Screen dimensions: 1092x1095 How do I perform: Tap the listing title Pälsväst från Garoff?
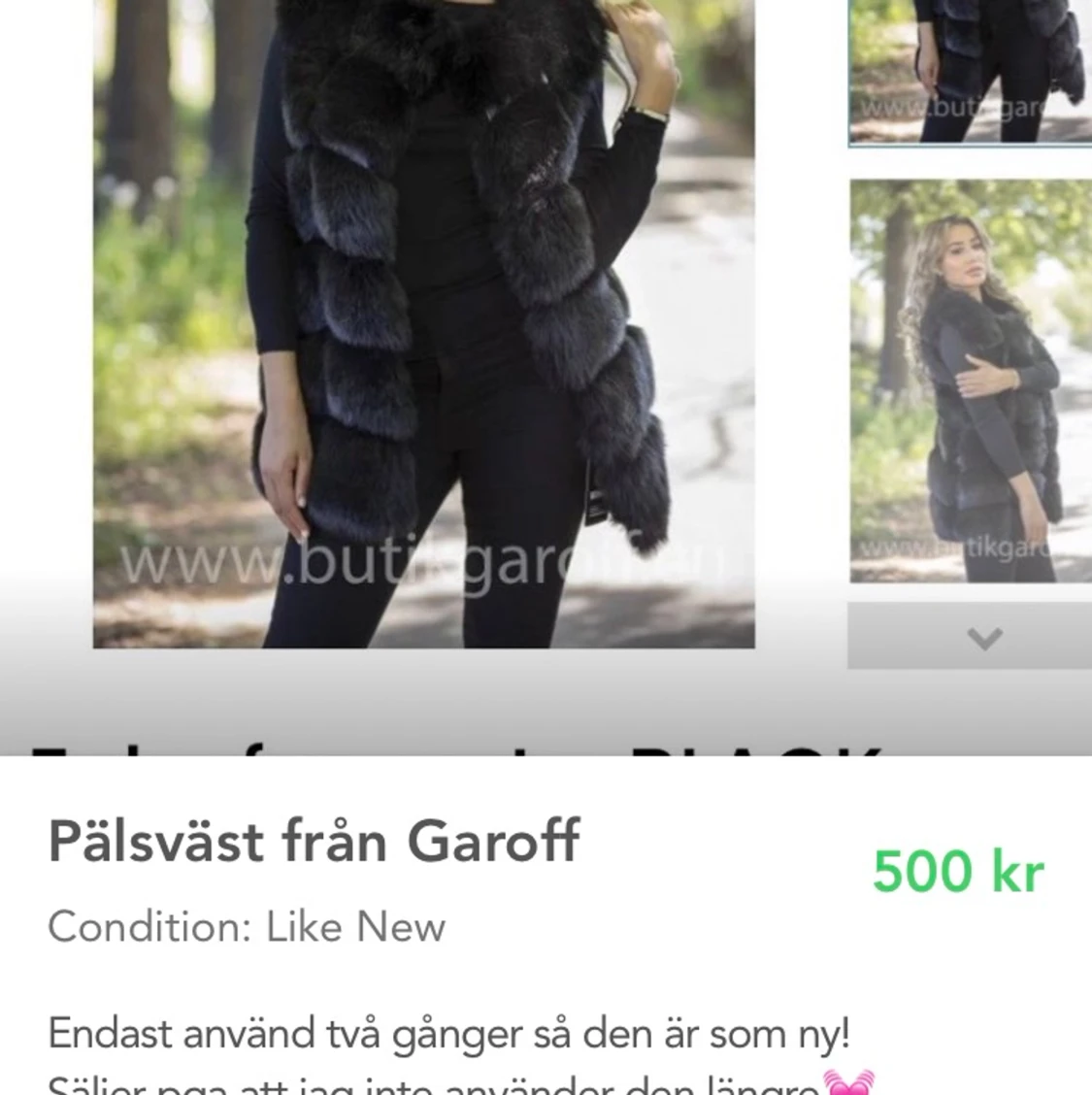click(x=311, y=841)
